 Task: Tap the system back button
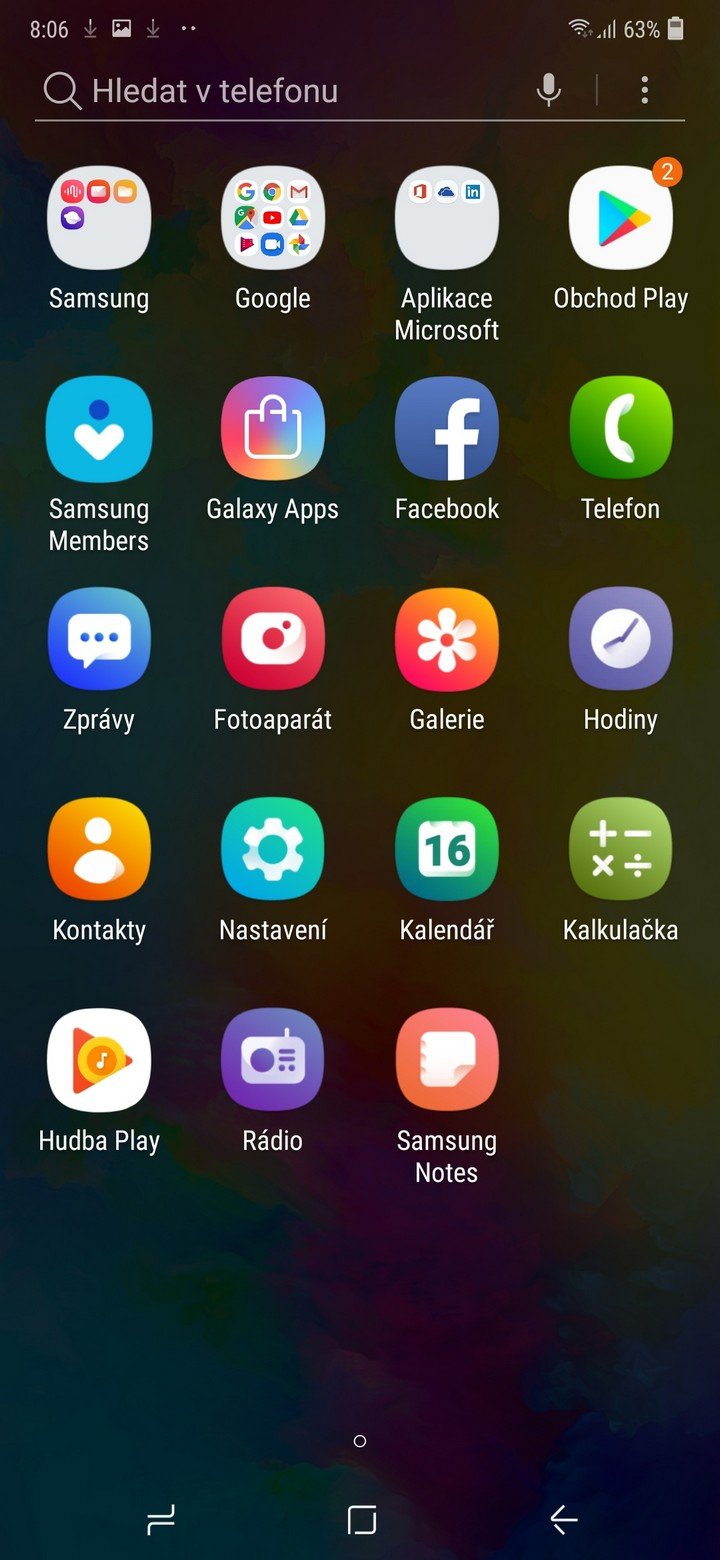pyautogui.click(x=564, y=1520)
